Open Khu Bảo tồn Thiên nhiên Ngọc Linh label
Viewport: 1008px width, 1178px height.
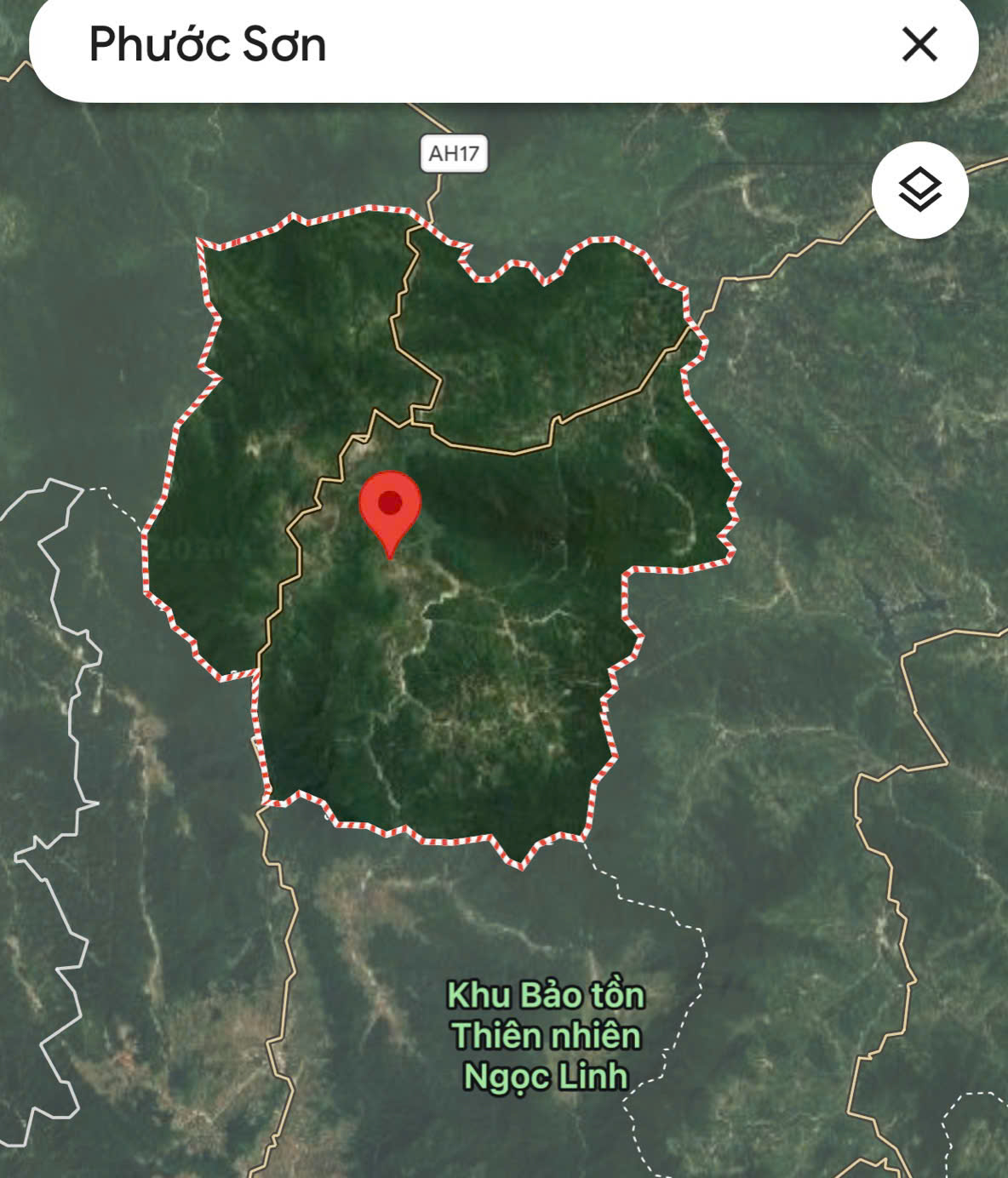(x=546, y=1036)
